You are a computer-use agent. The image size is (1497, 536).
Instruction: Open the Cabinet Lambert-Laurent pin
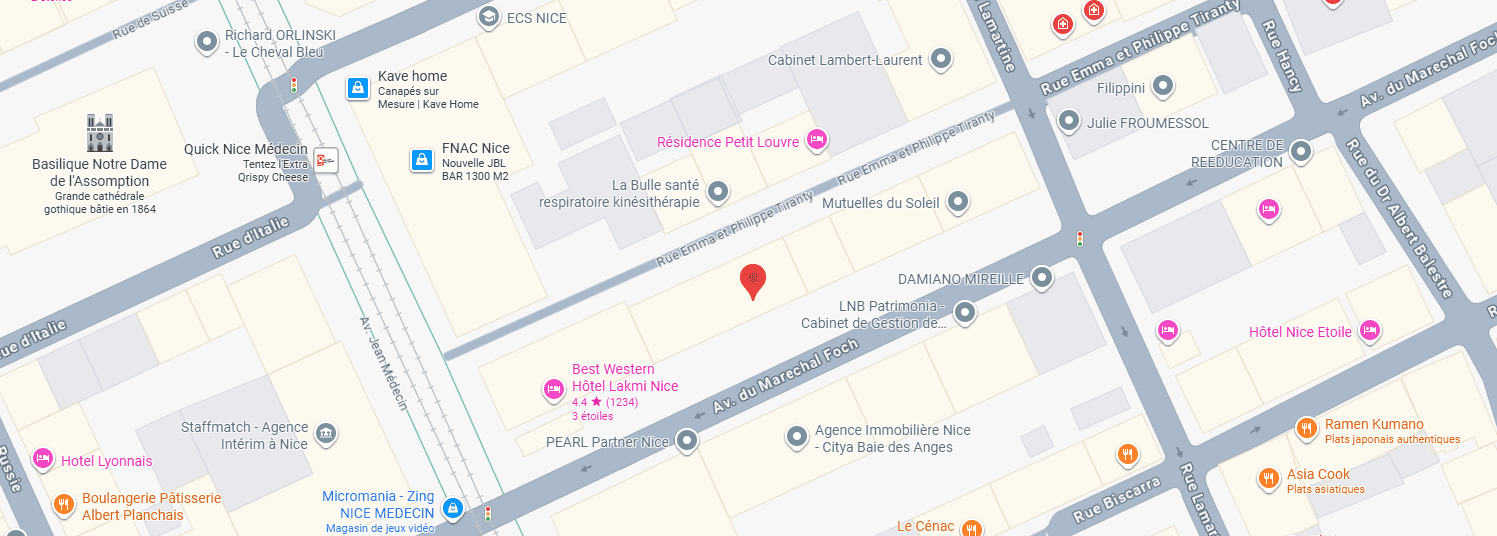coord(940,59)
